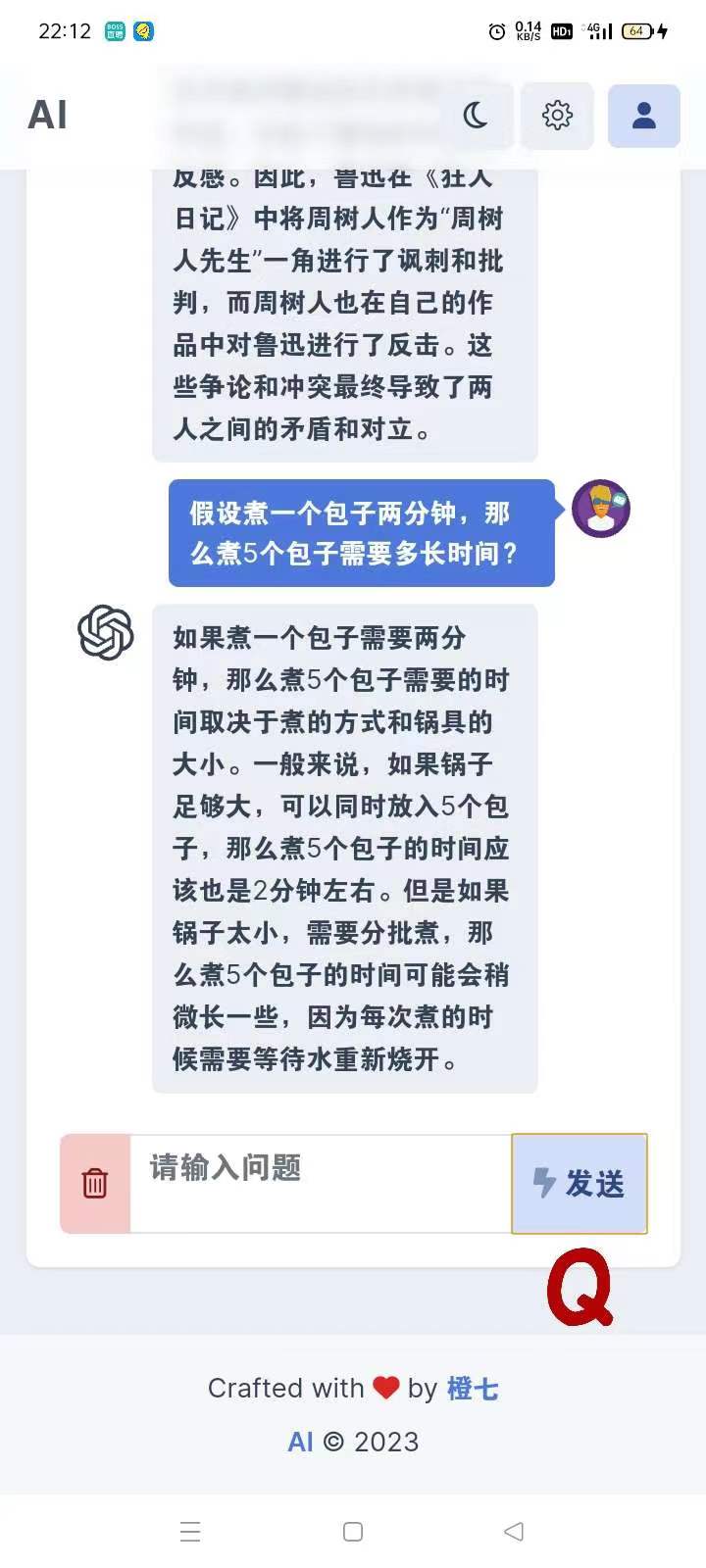Toggle dark mode with the moon icon

point(476,116)
